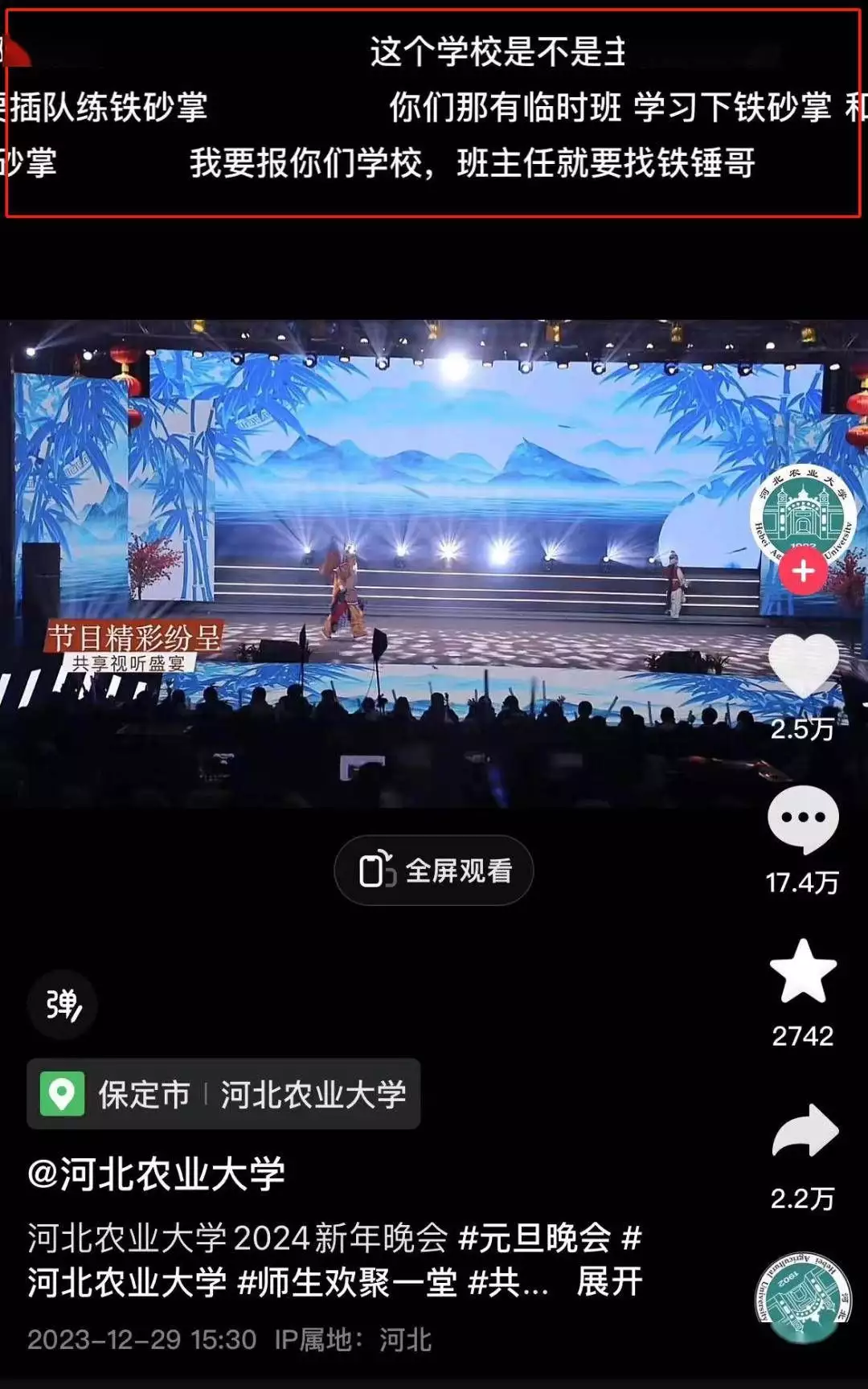Open the #元旦晚会 hashtag

click(x=534, y=1238)
